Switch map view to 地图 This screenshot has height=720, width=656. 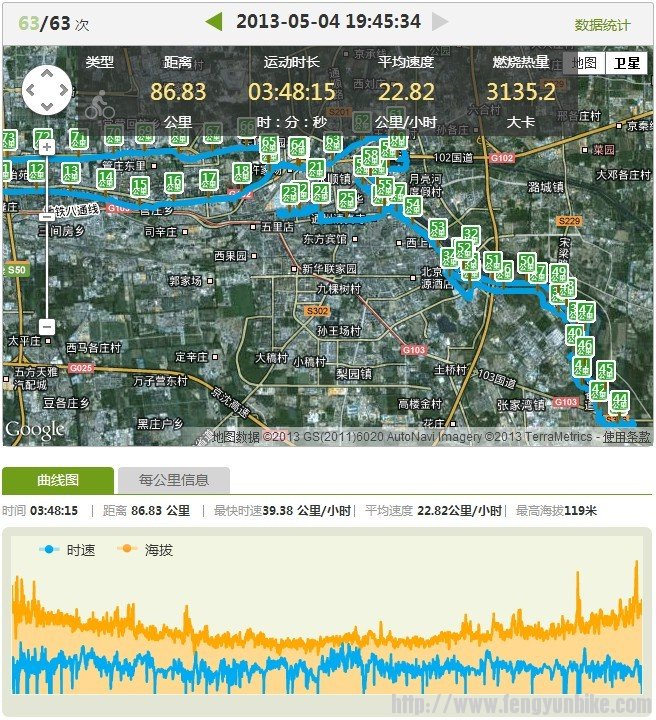click(x=585, y=63)
